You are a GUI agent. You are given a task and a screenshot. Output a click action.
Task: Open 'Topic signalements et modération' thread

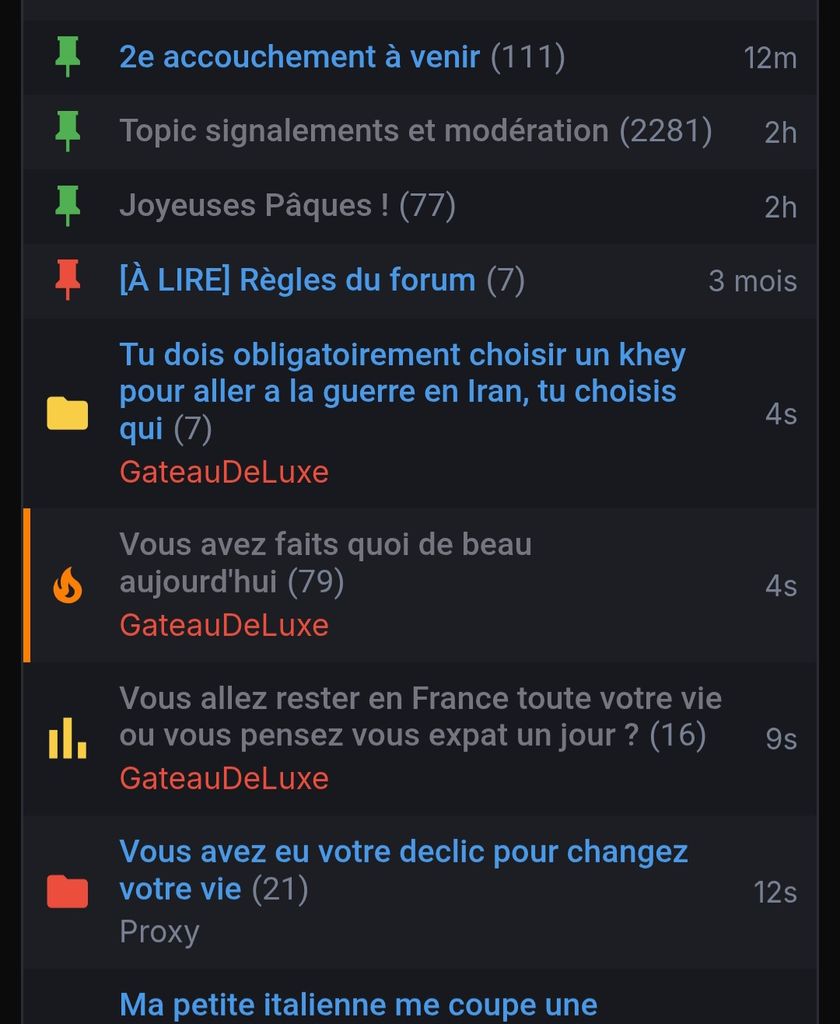click(x=363, y=131)
